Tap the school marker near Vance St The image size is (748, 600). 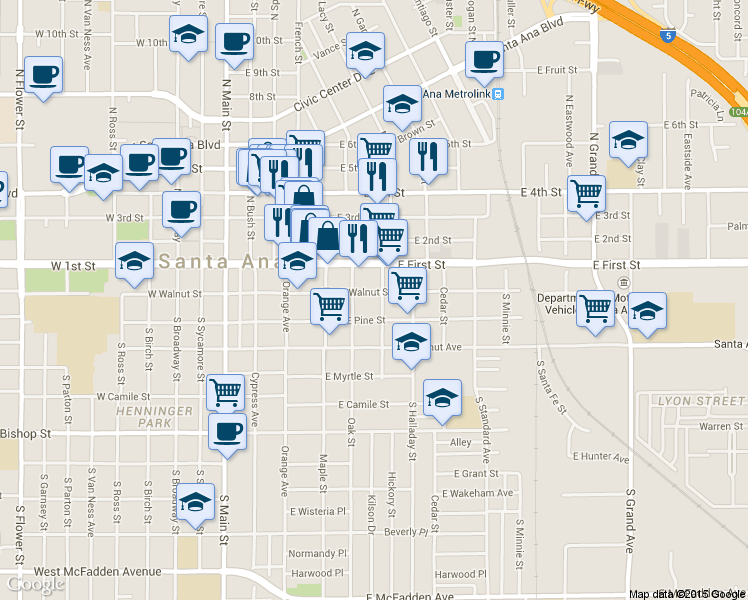click(x=365, y=51)
